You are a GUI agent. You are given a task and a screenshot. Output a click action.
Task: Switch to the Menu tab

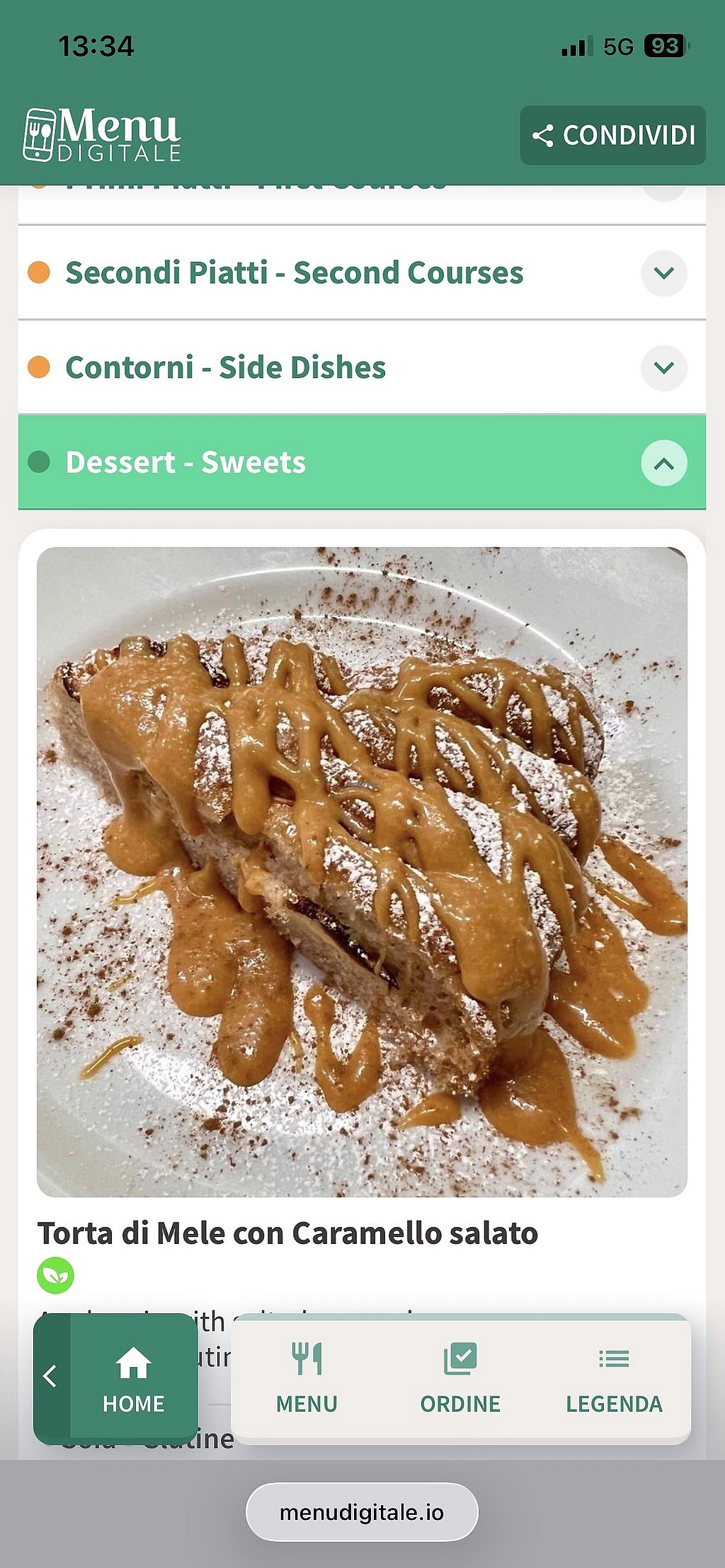pyautogui.click(x=307, y=1379)
